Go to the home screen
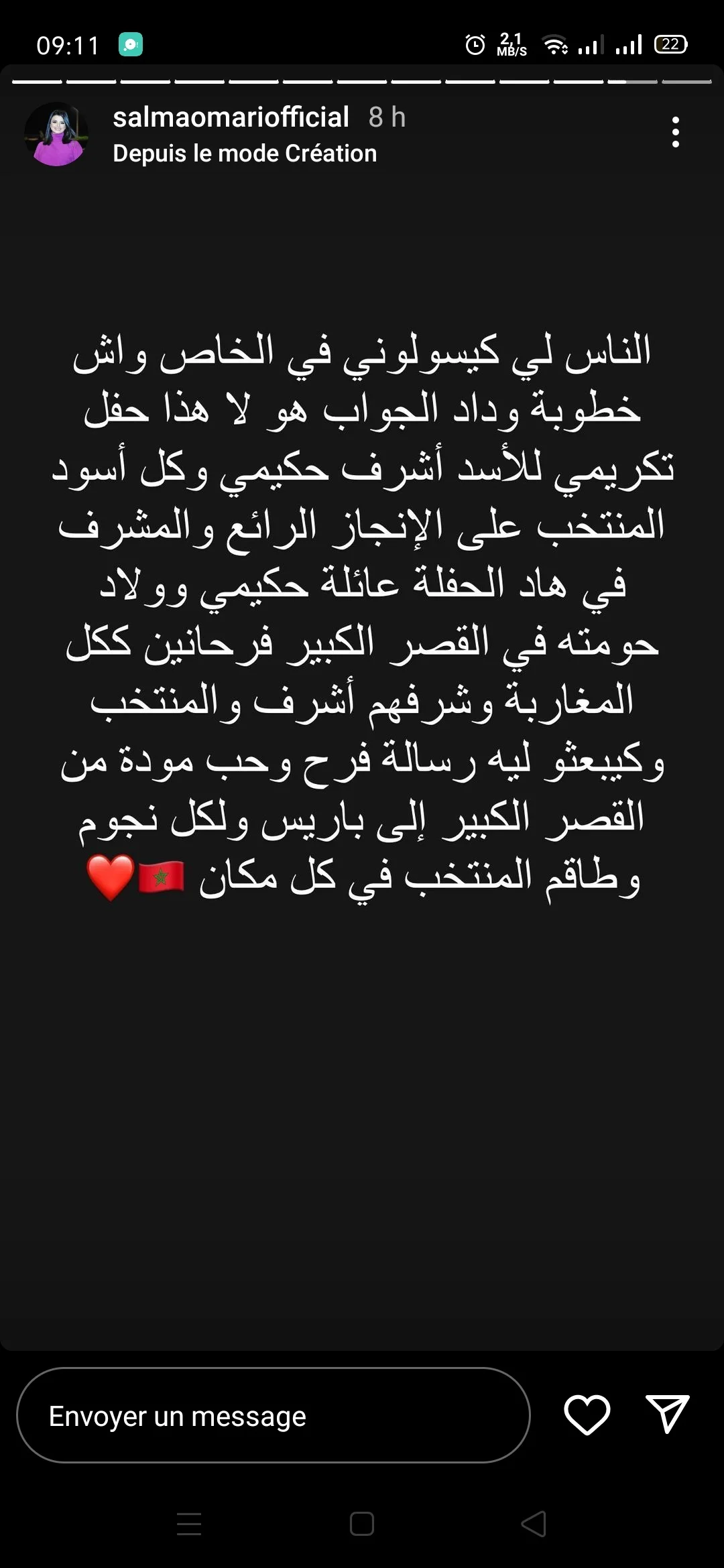 click(x=362, y=1524)
